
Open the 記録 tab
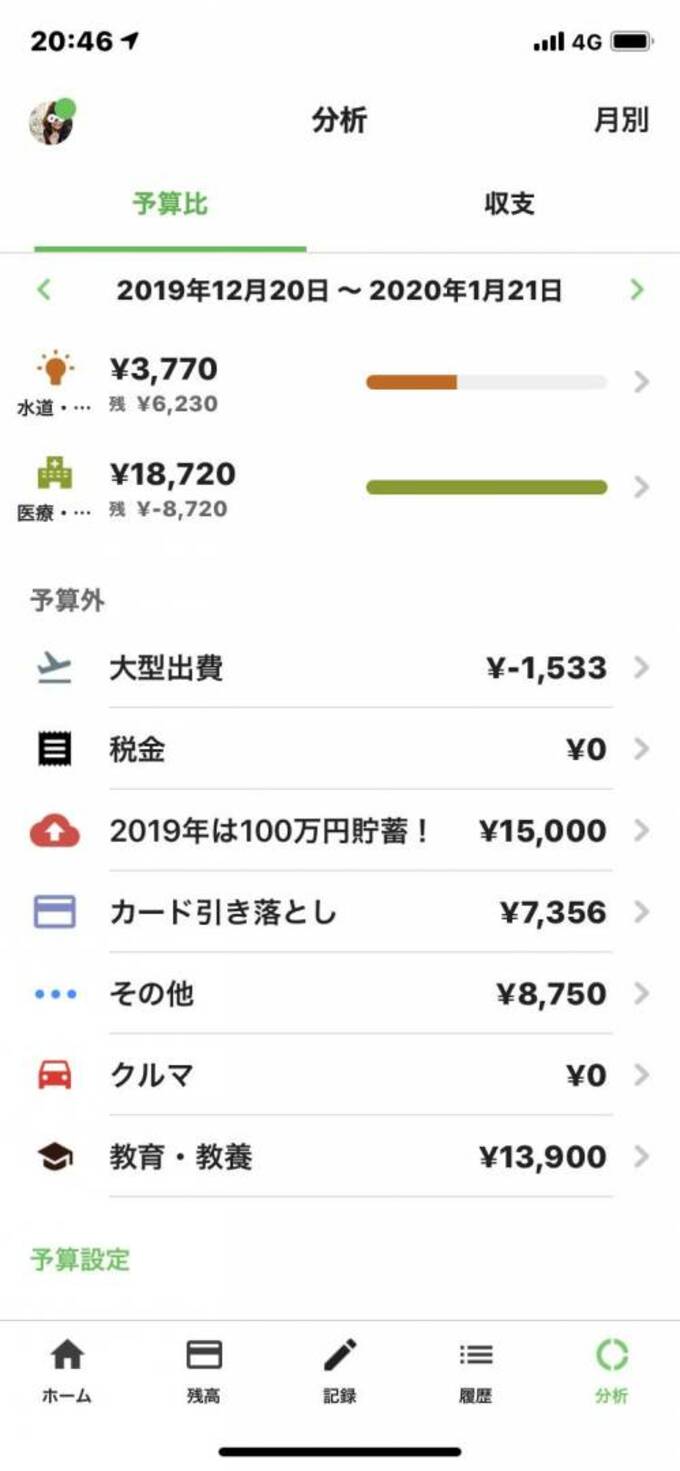pos(340,1372)
